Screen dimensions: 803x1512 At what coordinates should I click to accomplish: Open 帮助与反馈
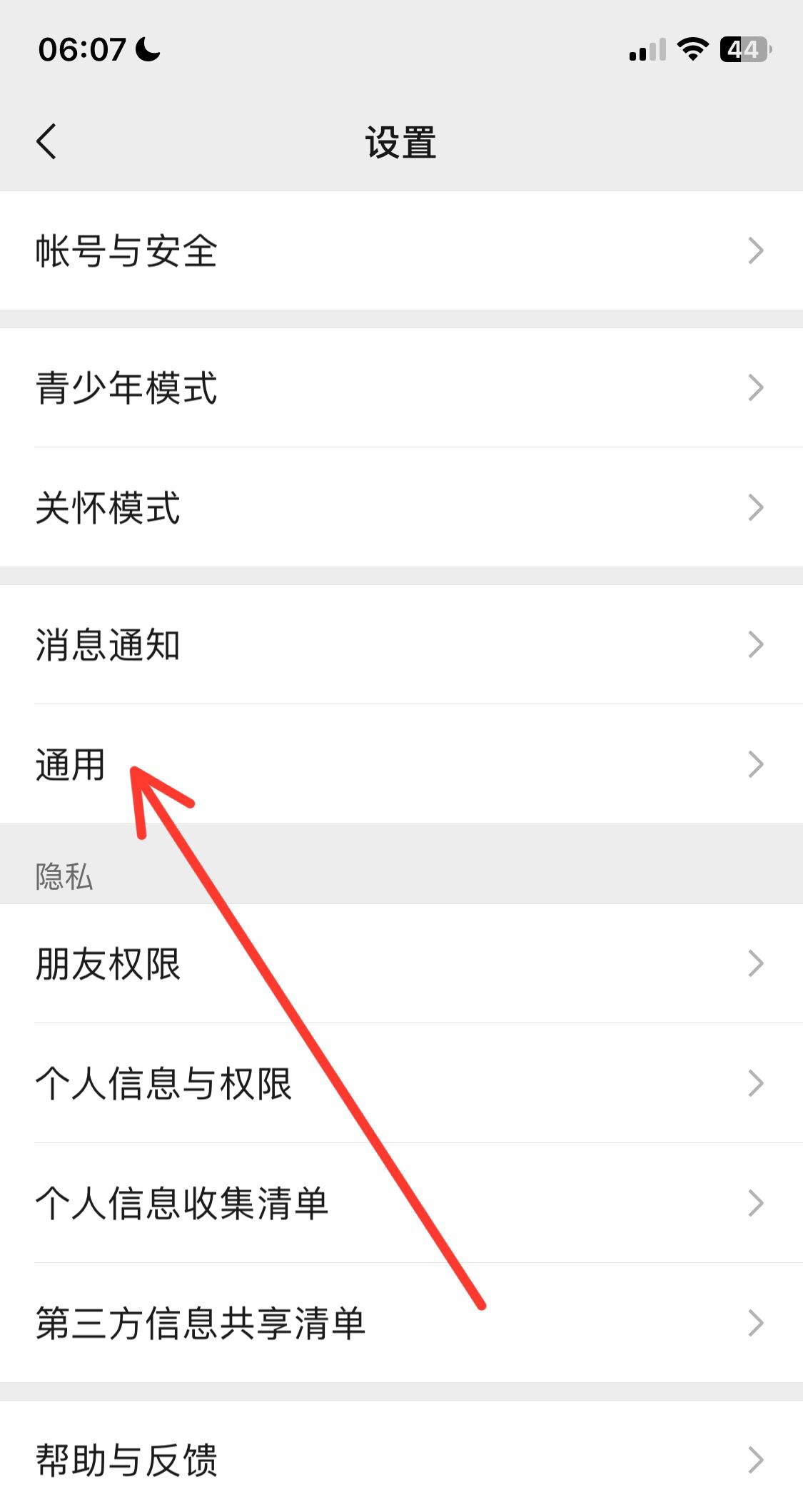pos(400,1460)
